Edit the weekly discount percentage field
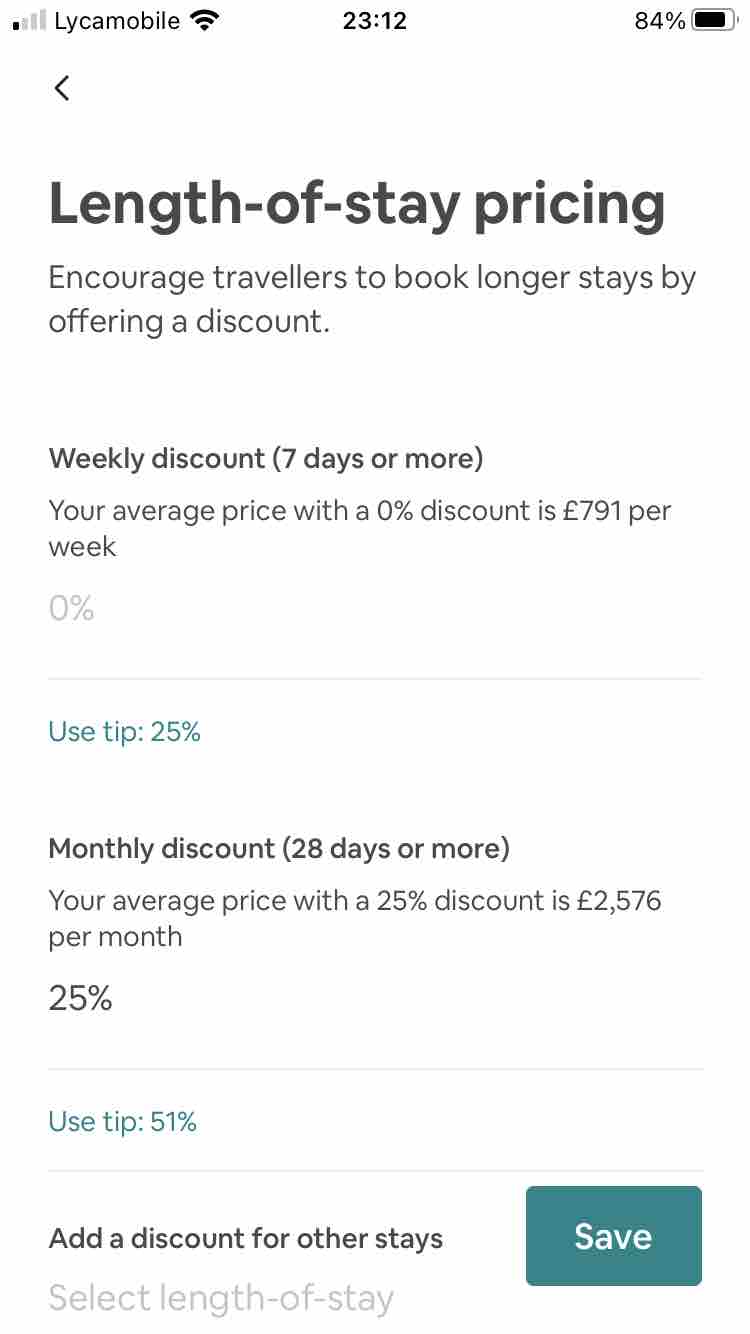This screenshot has width=750, height=1334. click(375, 609)
